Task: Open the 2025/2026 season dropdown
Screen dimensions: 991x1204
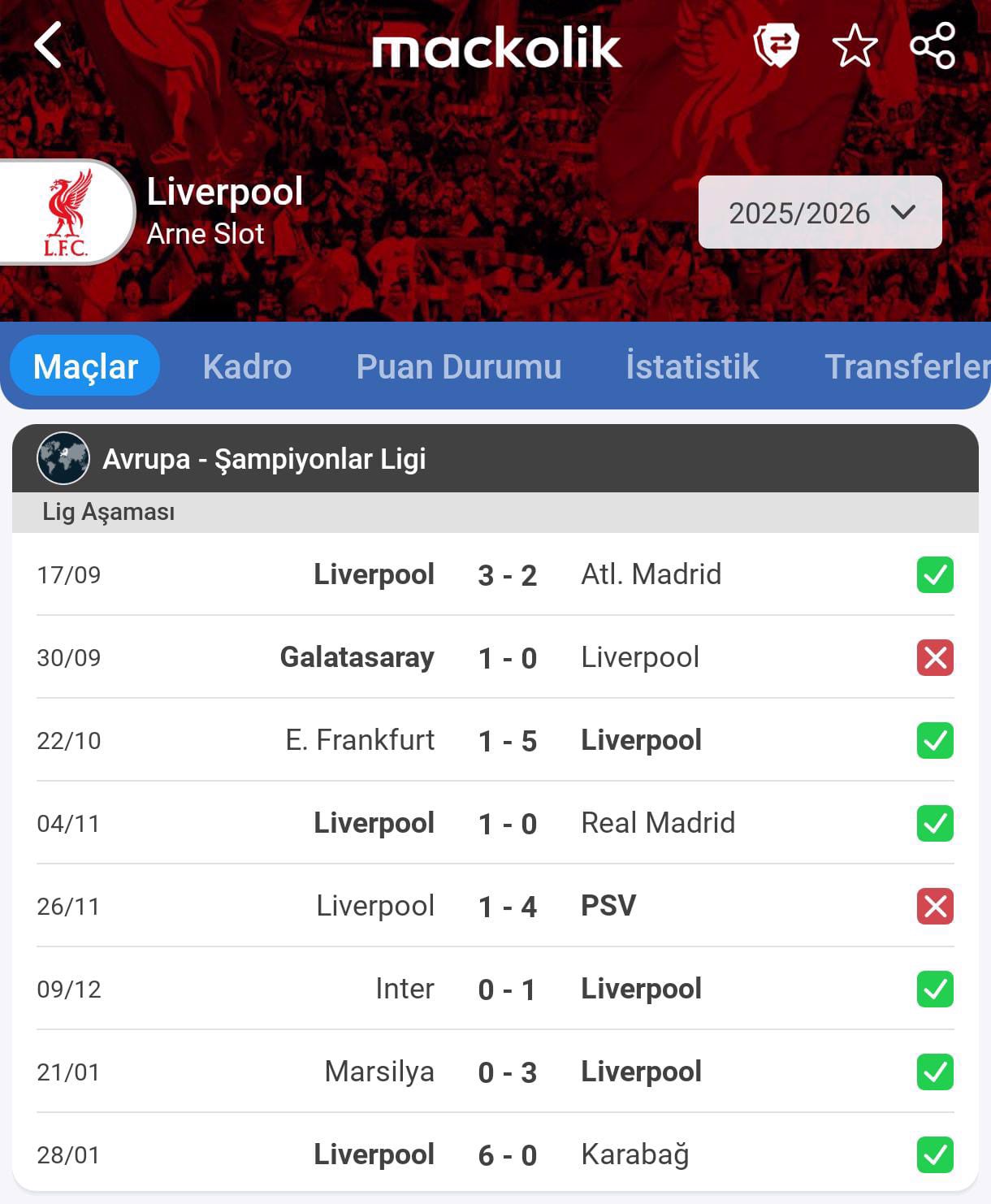Action: pos(820,213)
